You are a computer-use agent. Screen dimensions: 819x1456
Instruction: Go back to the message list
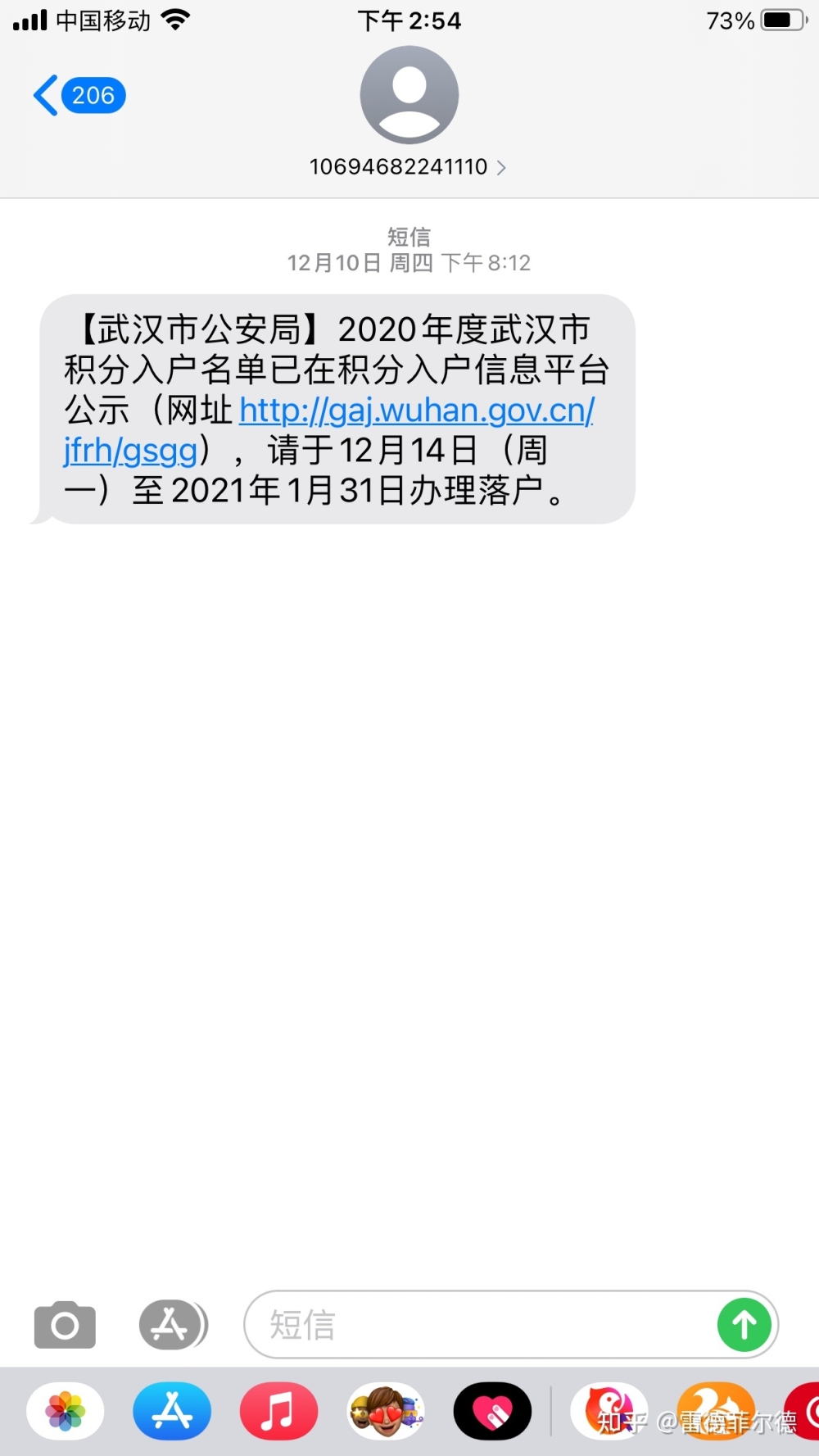pyautogui.click(x=79, y=96)
